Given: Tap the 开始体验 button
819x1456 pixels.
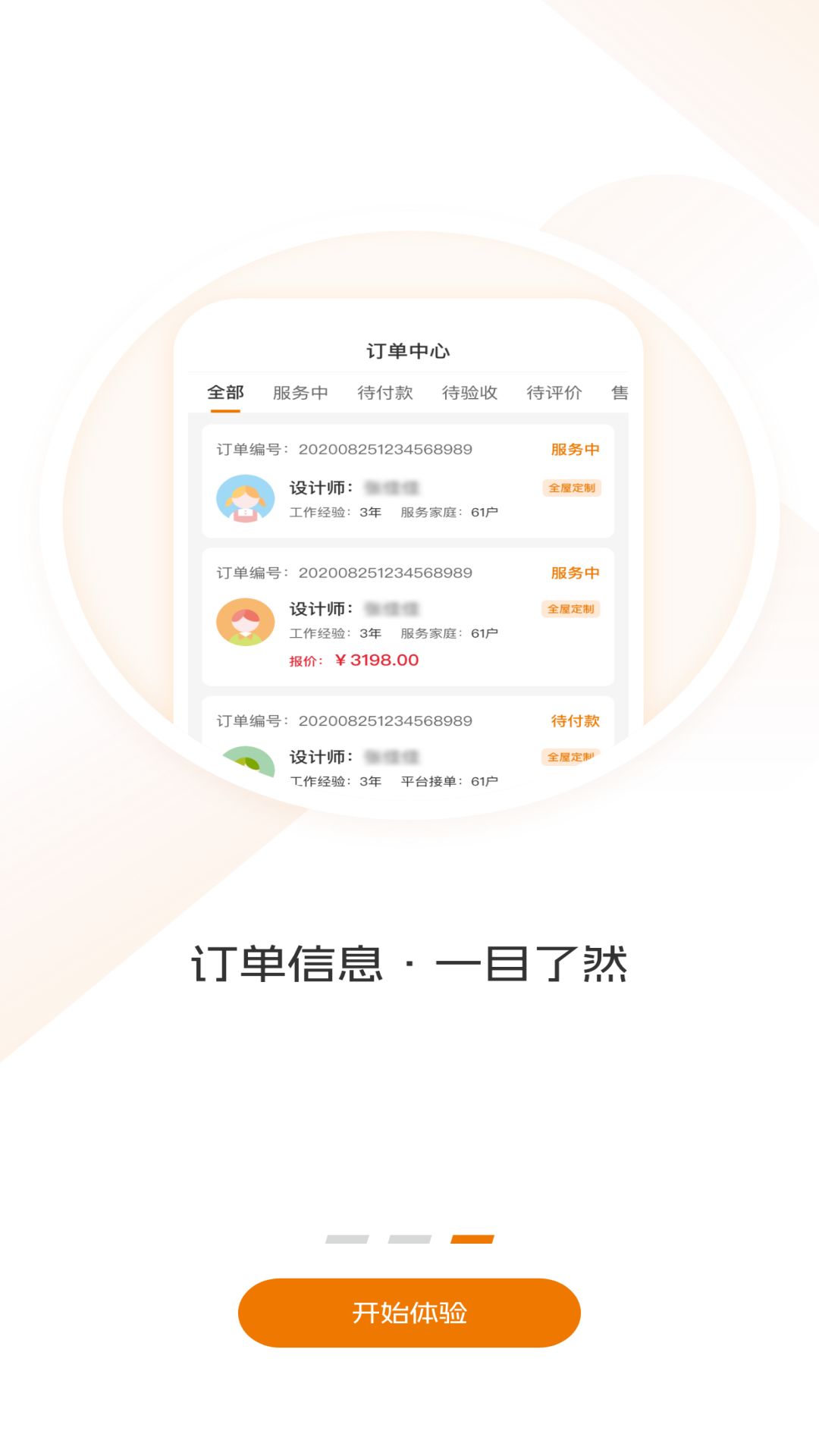Looking at the screenshot, I should pos(409,1313).
